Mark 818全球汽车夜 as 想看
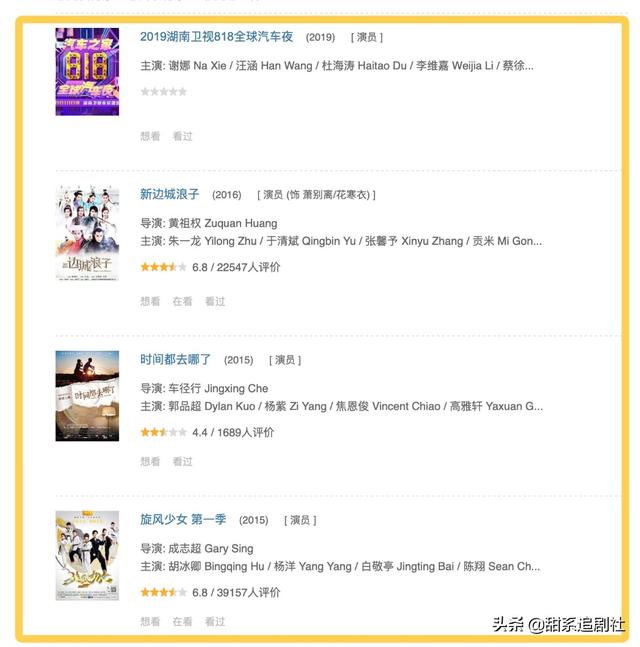 coord(150,136)
